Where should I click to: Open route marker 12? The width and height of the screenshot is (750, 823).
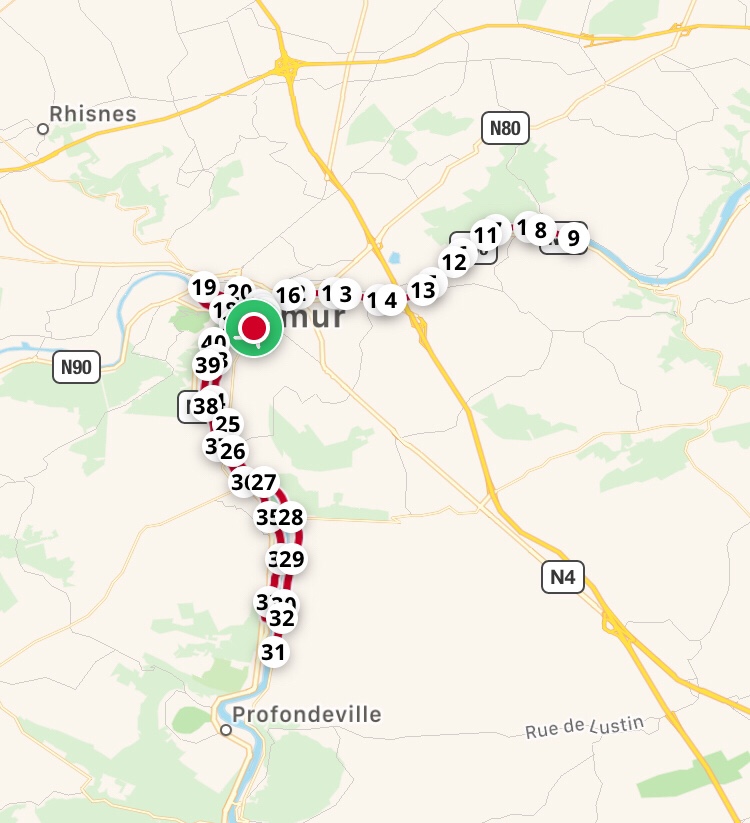tap(454, 263)
